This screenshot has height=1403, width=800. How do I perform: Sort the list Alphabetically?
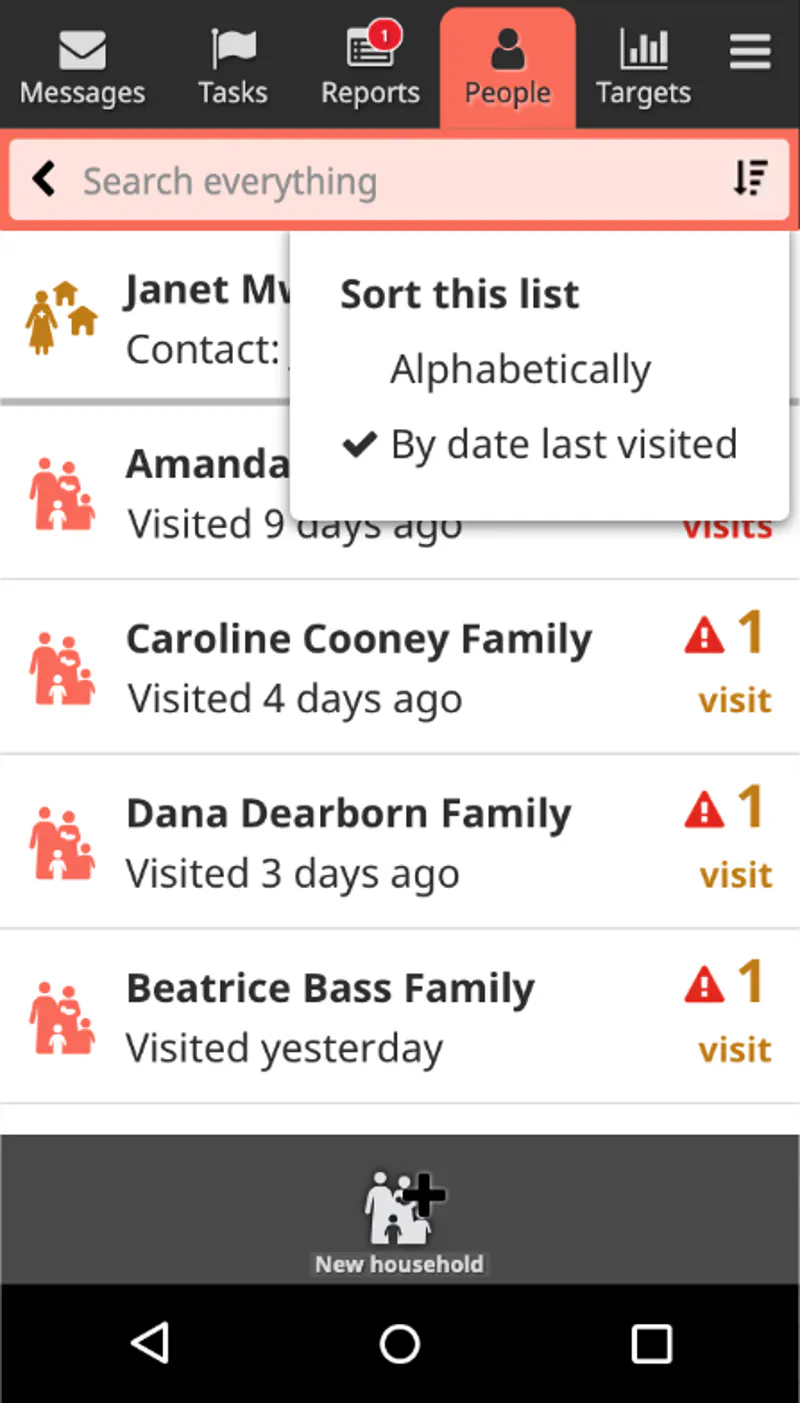pos(521,369)
